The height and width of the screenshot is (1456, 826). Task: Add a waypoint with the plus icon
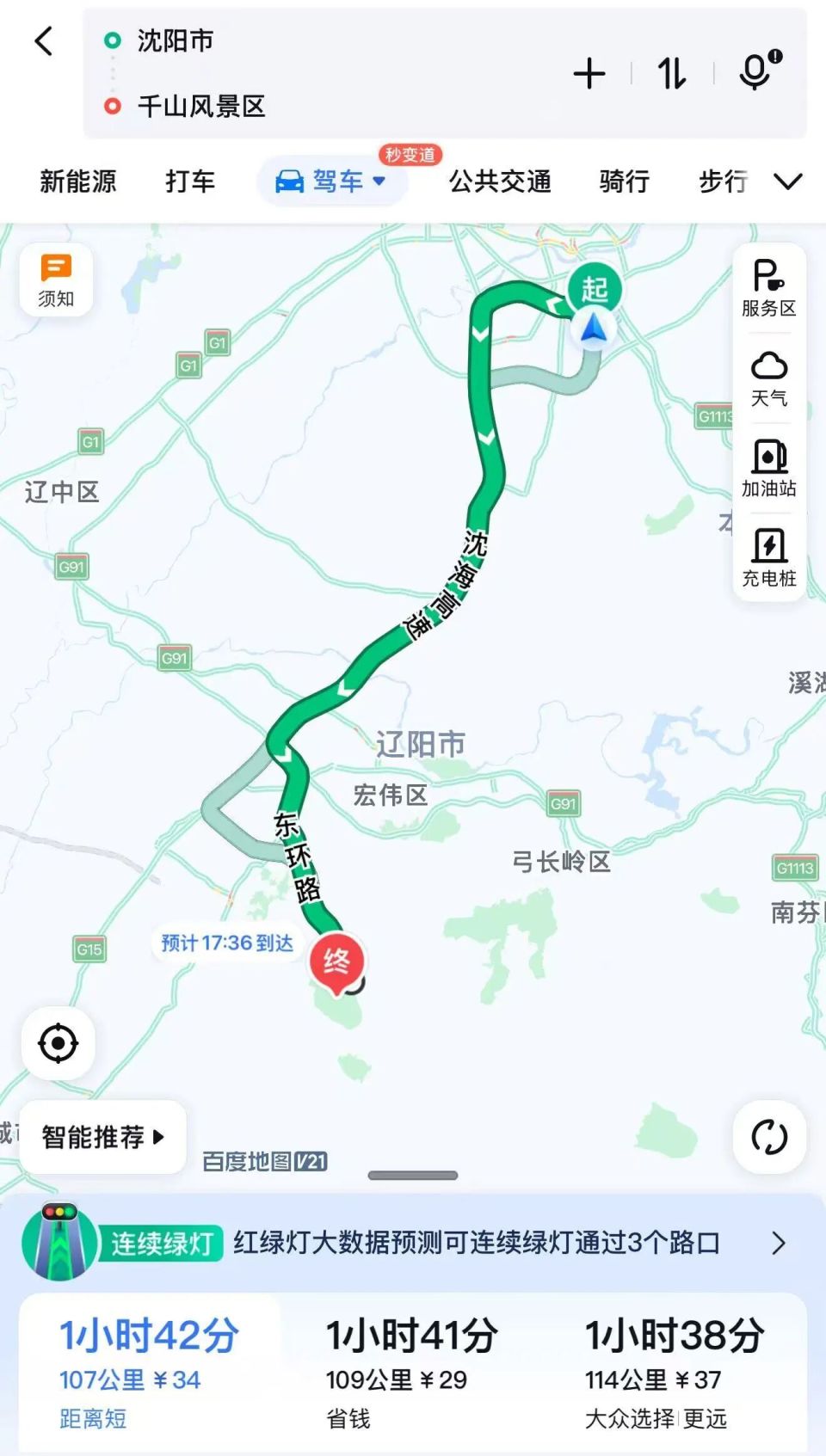589,73
